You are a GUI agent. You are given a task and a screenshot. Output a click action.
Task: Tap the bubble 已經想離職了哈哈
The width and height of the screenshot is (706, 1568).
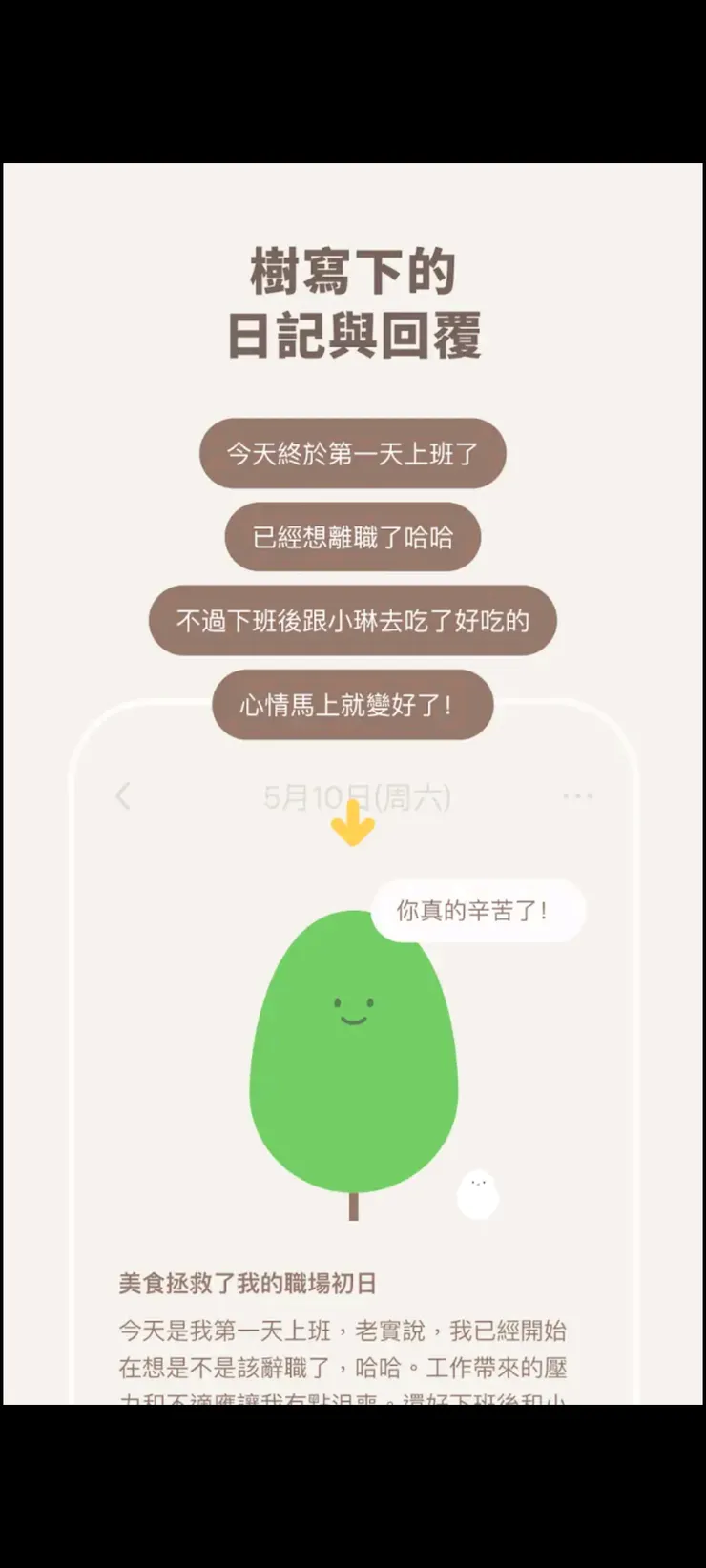(352, 538)
